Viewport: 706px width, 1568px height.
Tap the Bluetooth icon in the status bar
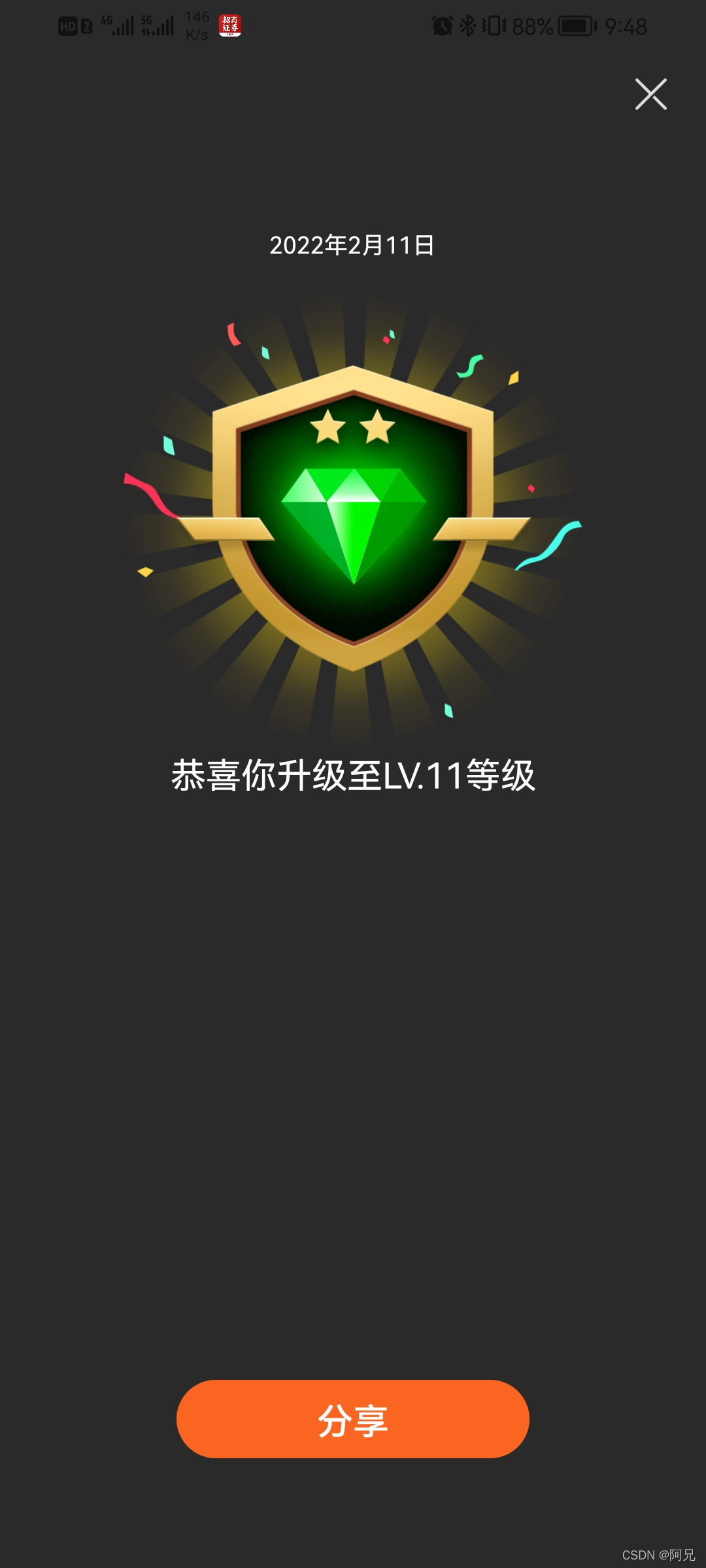[468, 25]
